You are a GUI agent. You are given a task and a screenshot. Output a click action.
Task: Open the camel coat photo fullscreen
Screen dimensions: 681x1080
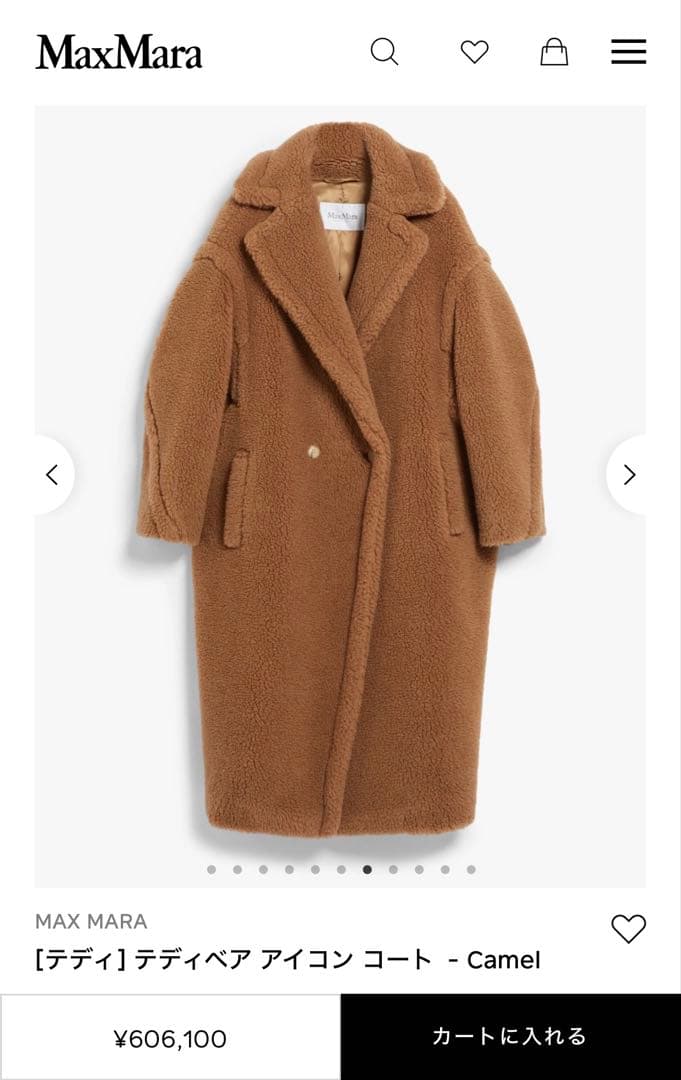(x=340, y=480)
